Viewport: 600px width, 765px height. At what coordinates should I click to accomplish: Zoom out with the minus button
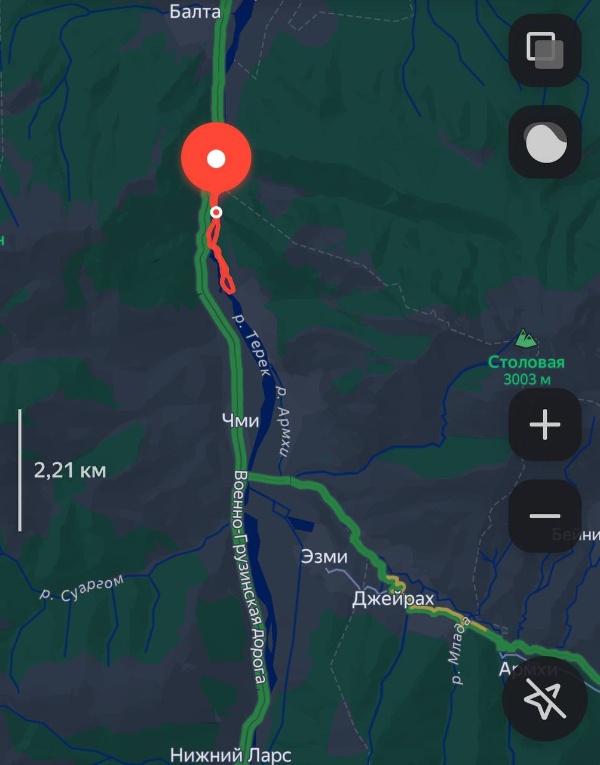(x=545, y=516)
